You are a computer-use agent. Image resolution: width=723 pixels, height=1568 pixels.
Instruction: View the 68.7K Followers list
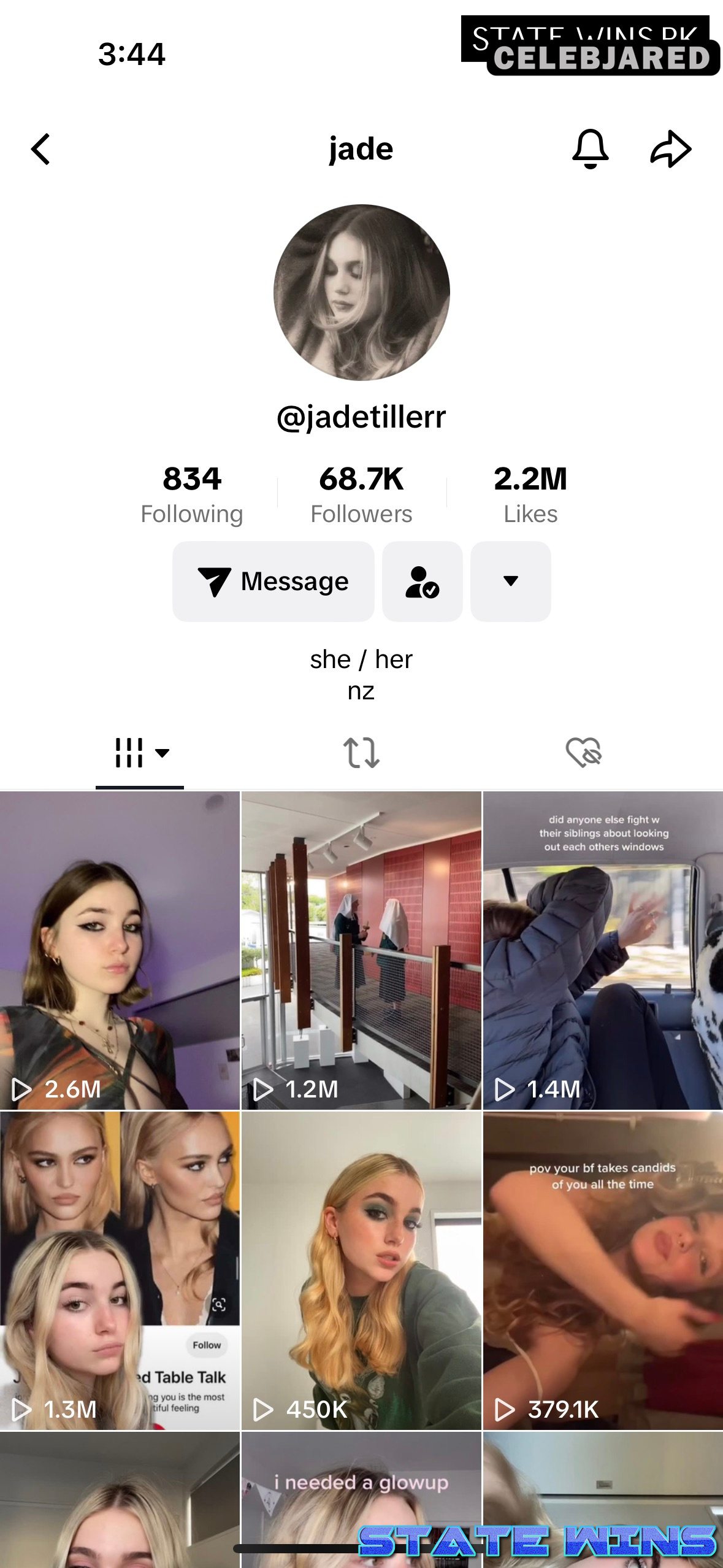click(x=361, y=494)
